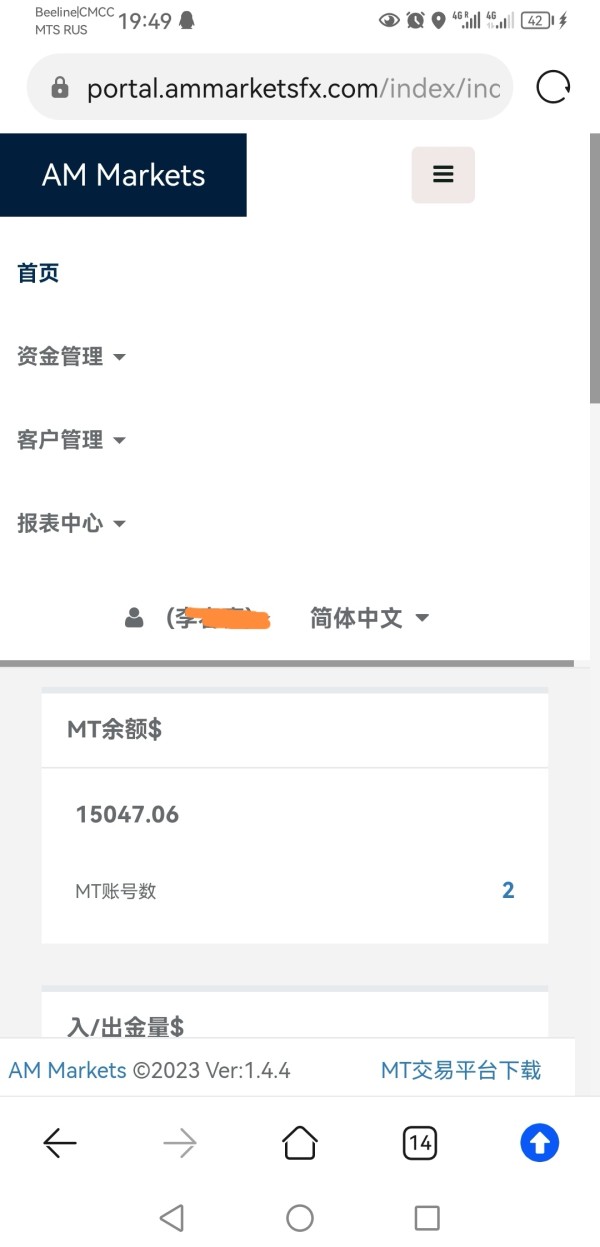The height and width of the screenshot is (1247, 600).
Task: Open the user account profile menu
Action: tap(197, 618)
